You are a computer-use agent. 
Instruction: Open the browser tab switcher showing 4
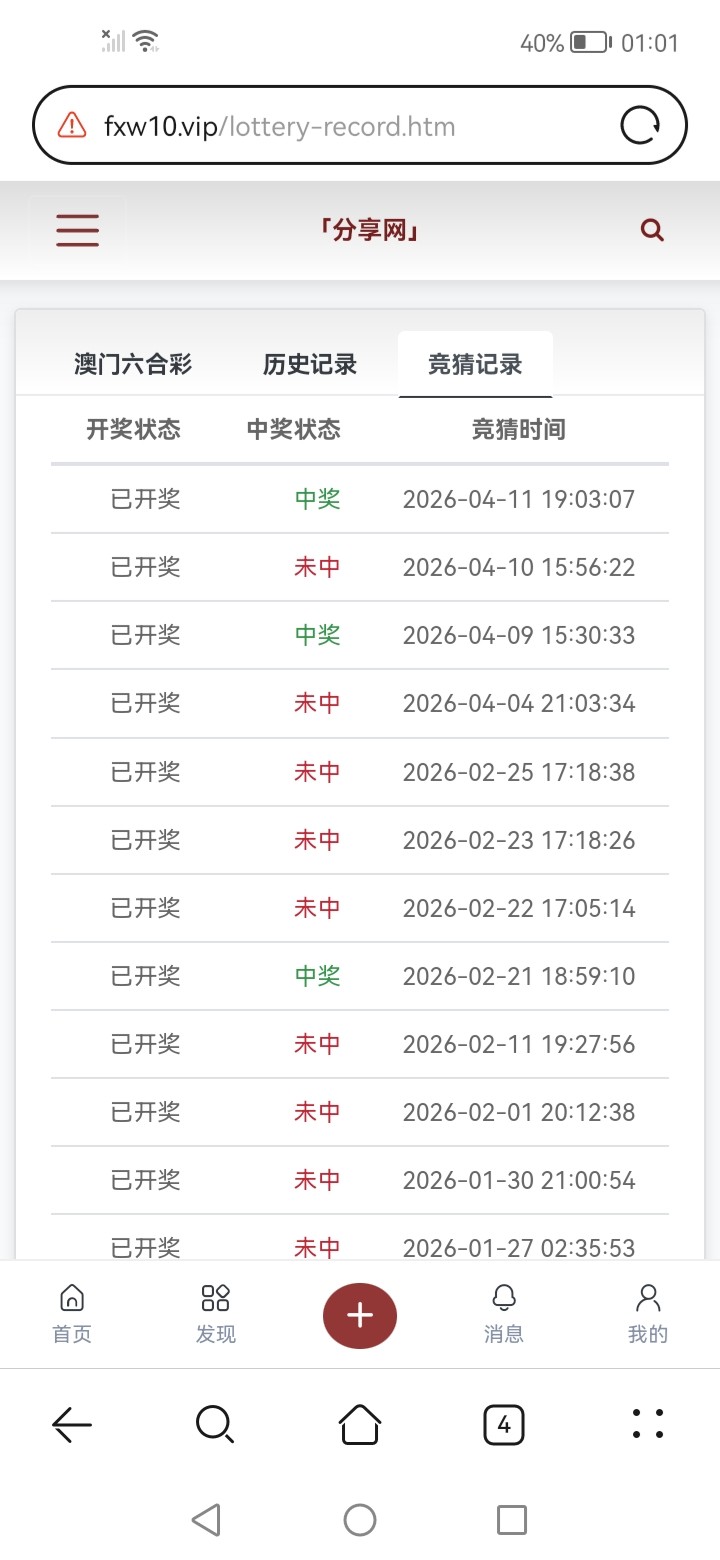[x=504, y=1424]
